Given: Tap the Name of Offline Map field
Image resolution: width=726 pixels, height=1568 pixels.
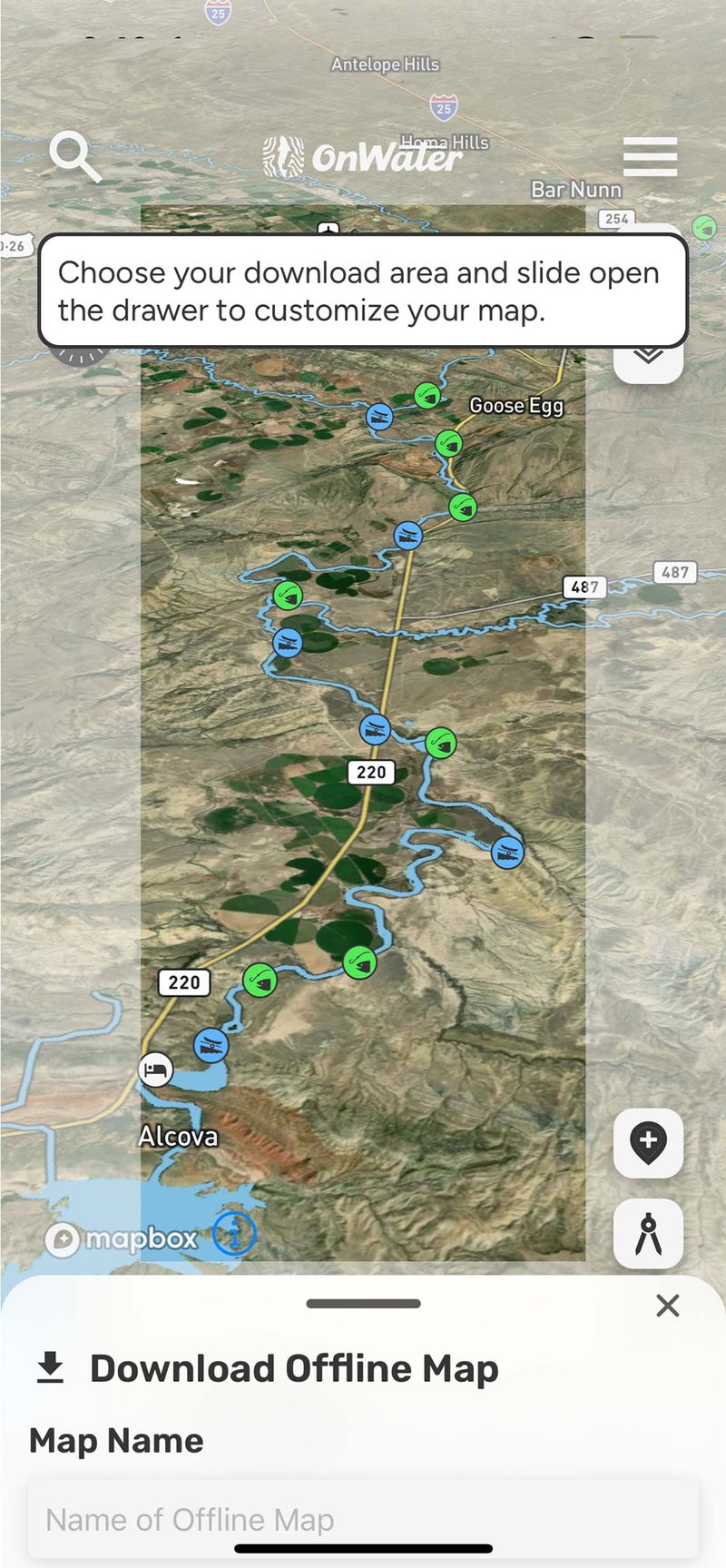Looking at the screenshot, I should coord(363,1517).
